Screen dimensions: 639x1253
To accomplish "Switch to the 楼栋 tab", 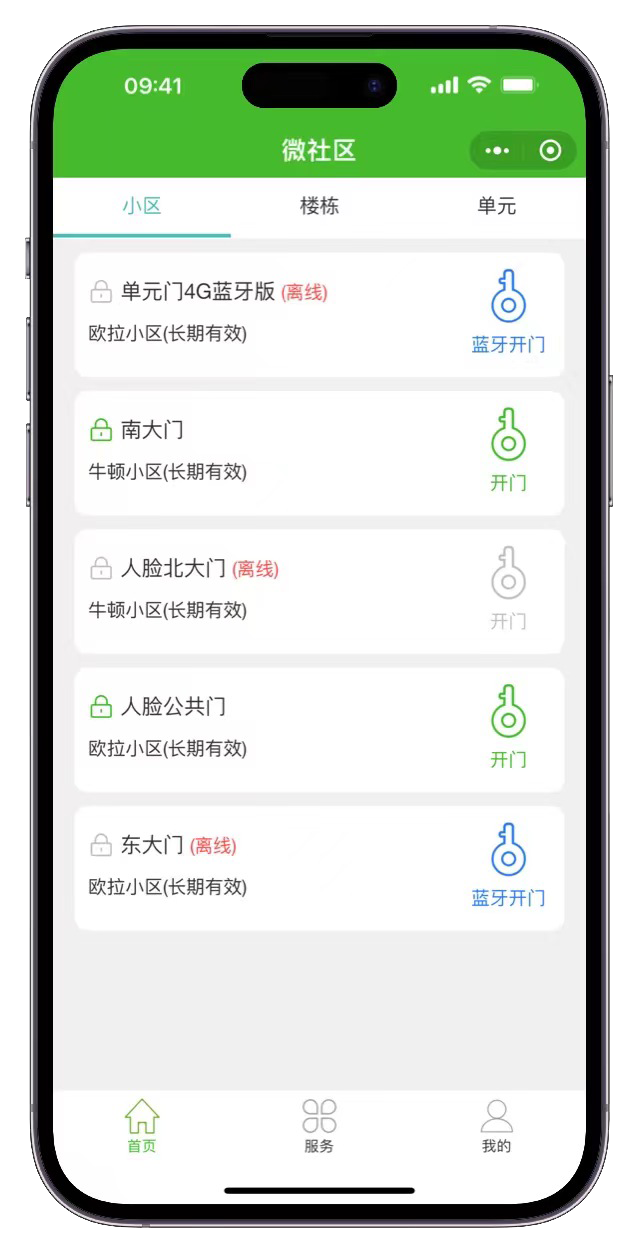I will (x=319, y=206).
